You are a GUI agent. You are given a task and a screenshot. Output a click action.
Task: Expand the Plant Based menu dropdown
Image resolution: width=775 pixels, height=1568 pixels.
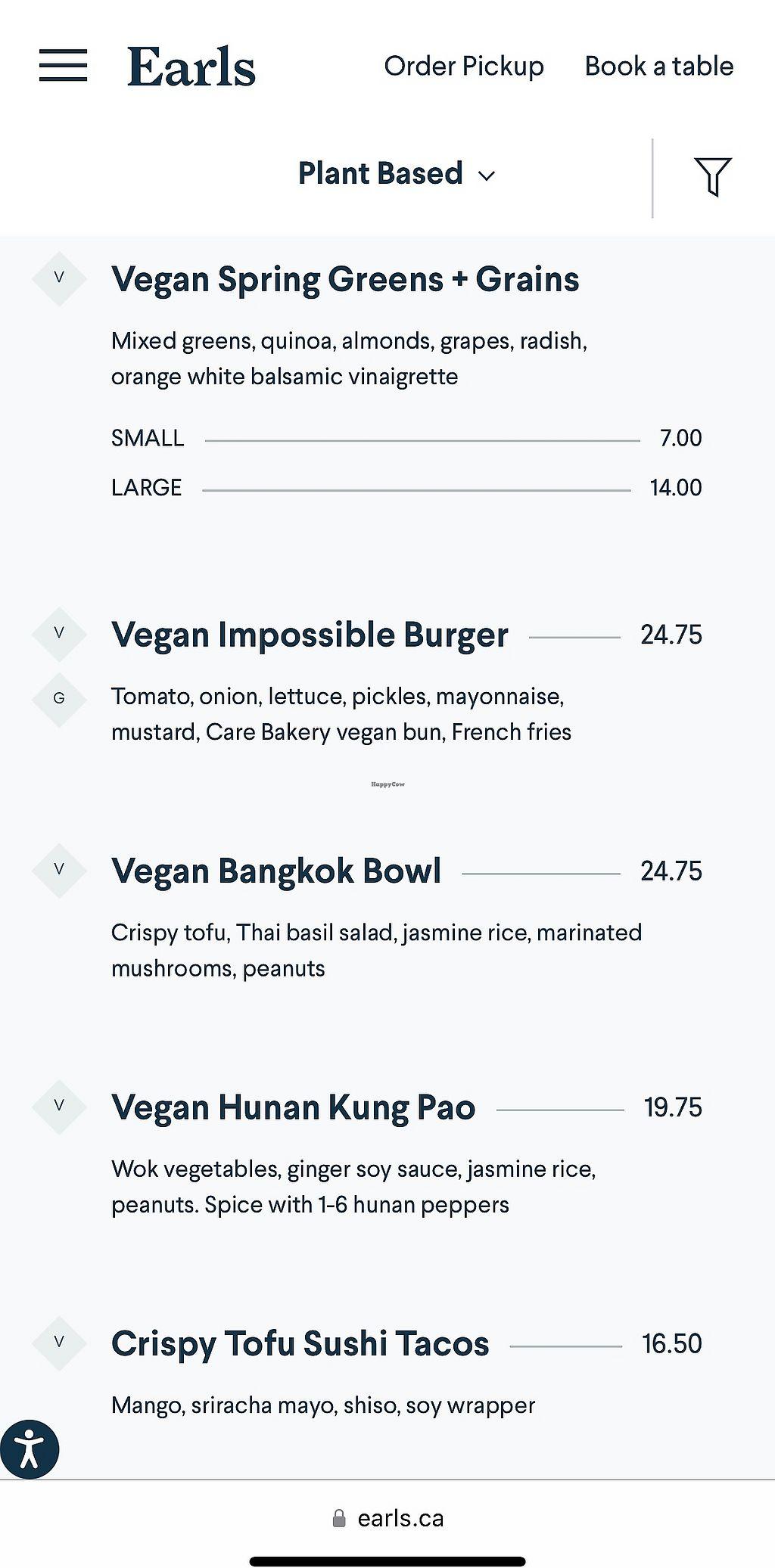click(397, 174)
